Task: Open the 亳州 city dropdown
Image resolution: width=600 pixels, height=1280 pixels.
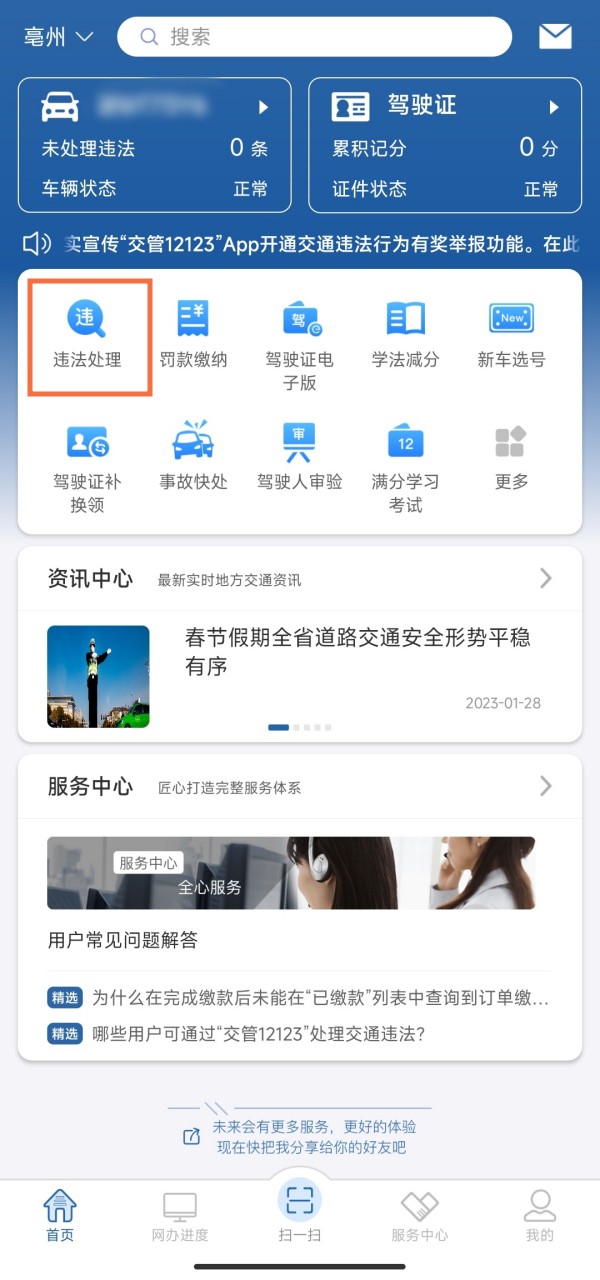Action: pos(58,37)
